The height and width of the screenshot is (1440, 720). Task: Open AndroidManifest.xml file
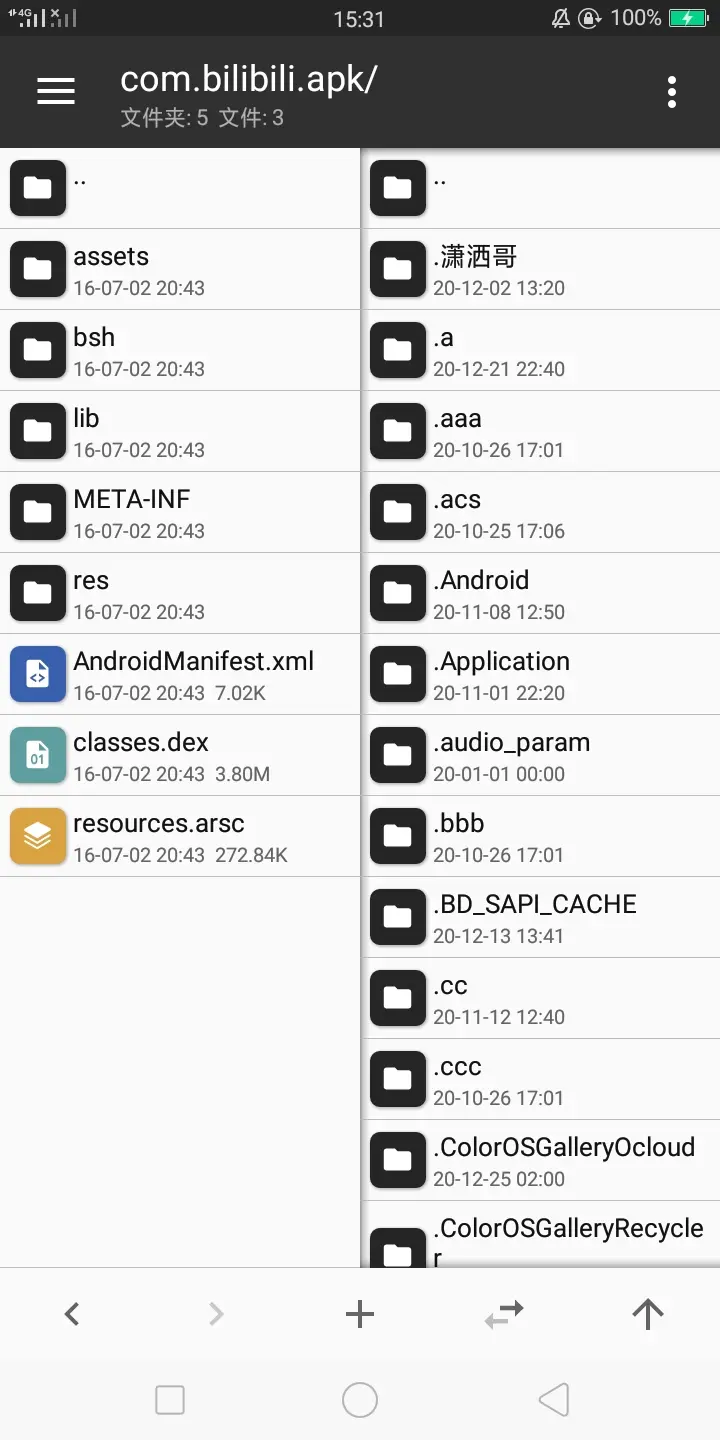click(x=180, y=675)
